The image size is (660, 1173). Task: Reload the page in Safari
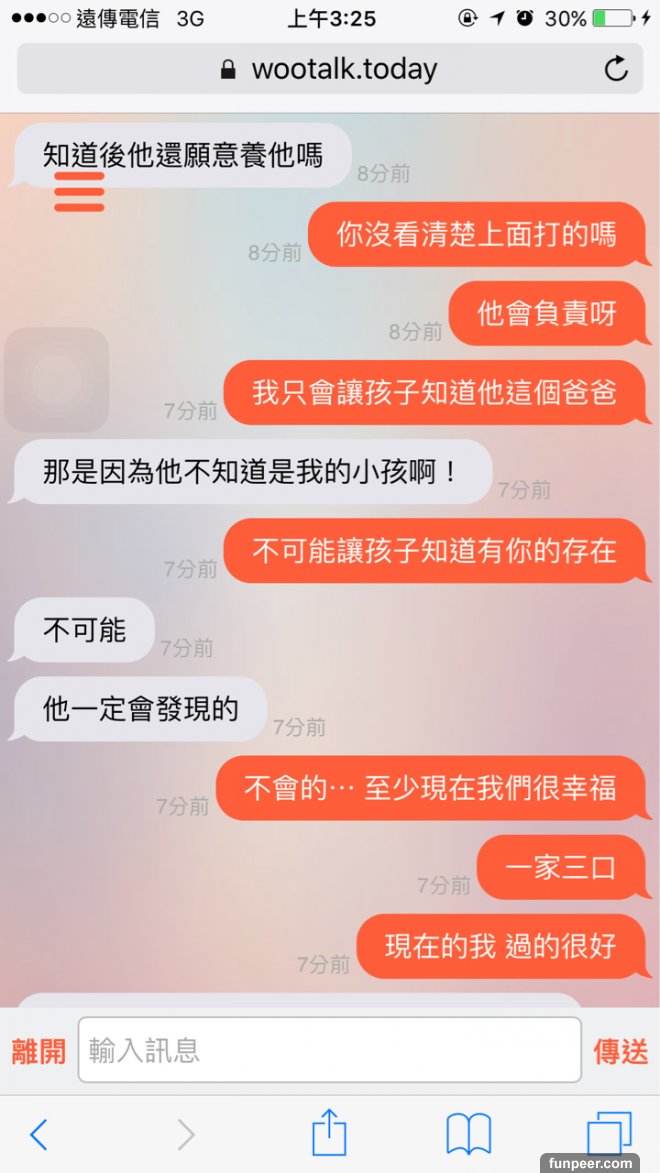point(616,69)
